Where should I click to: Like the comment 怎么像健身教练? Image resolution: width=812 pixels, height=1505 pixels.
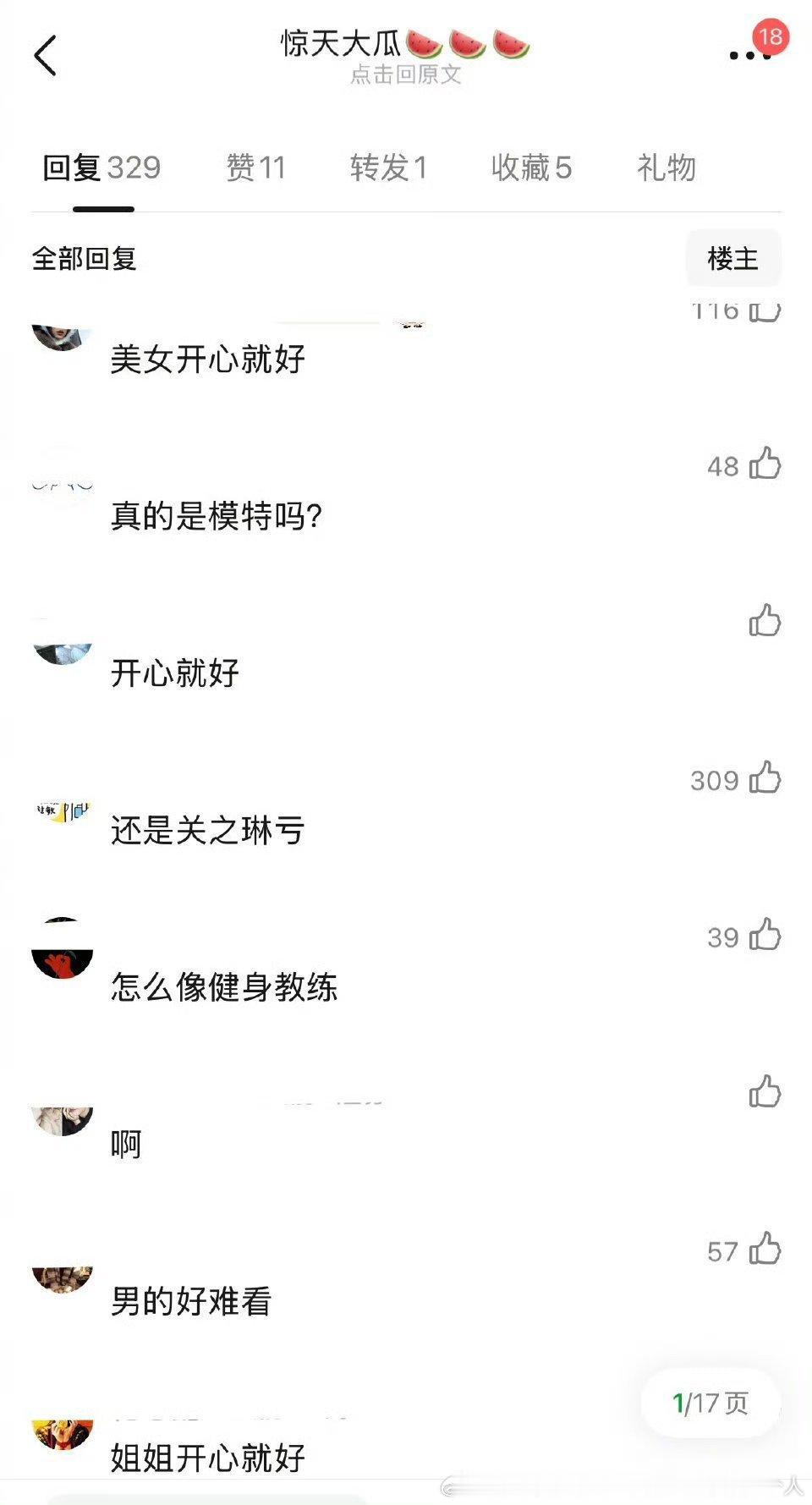pyautogui.click(x=765, y=937)
